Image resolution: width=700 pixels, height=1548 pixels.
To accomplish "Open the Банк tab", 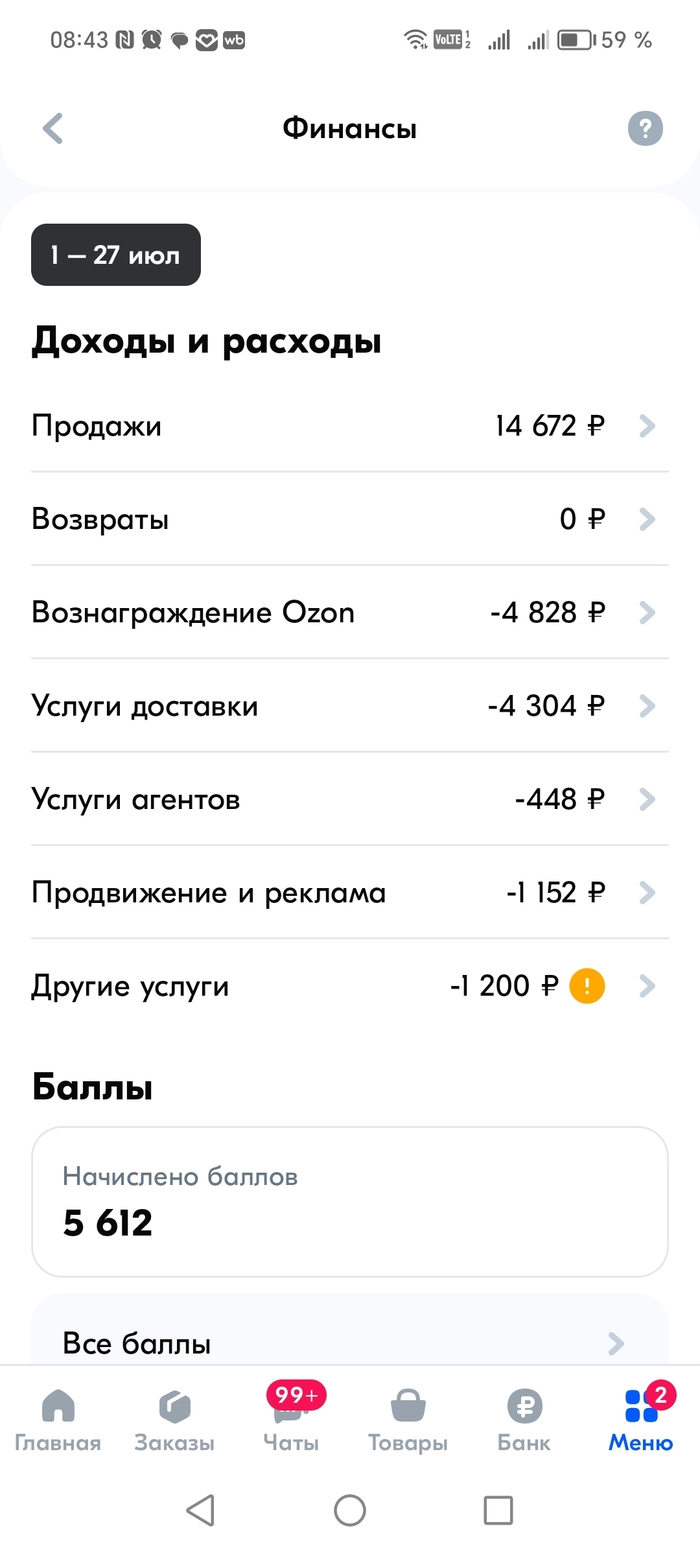I will pyautogui.click(x=524, y=1420).
